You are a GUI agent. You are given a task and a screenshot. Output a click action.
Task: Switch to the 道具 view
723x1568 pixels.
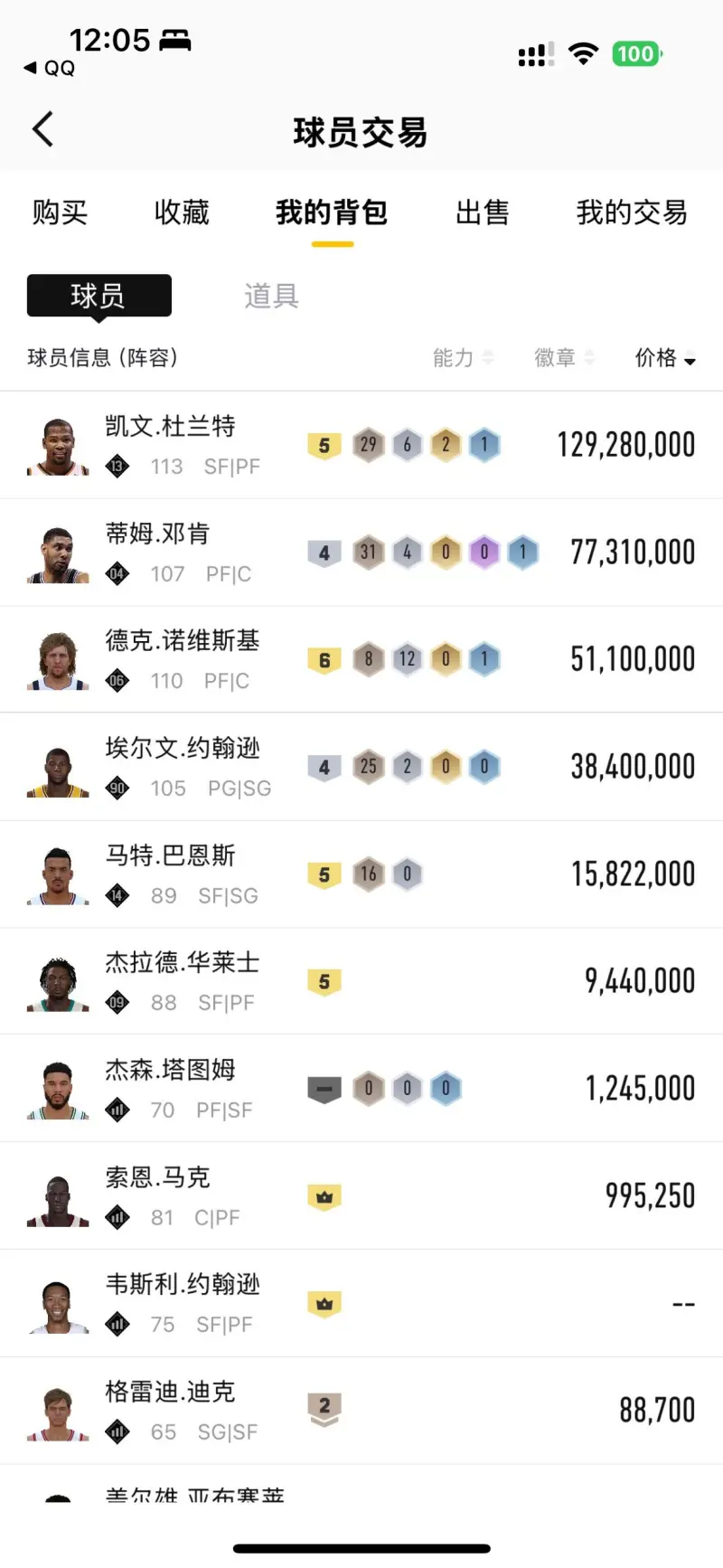click(x=269, y=296)
